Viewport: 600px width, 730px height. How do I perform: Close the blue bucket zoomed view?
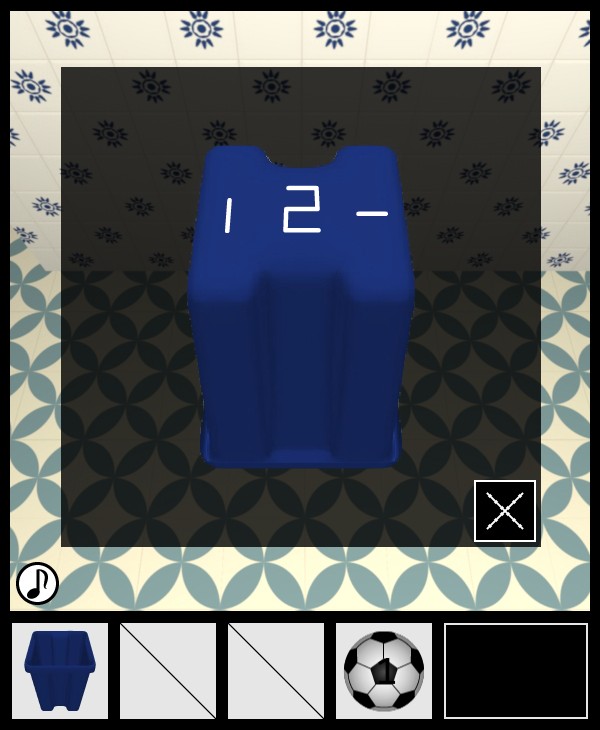[505, 511]
